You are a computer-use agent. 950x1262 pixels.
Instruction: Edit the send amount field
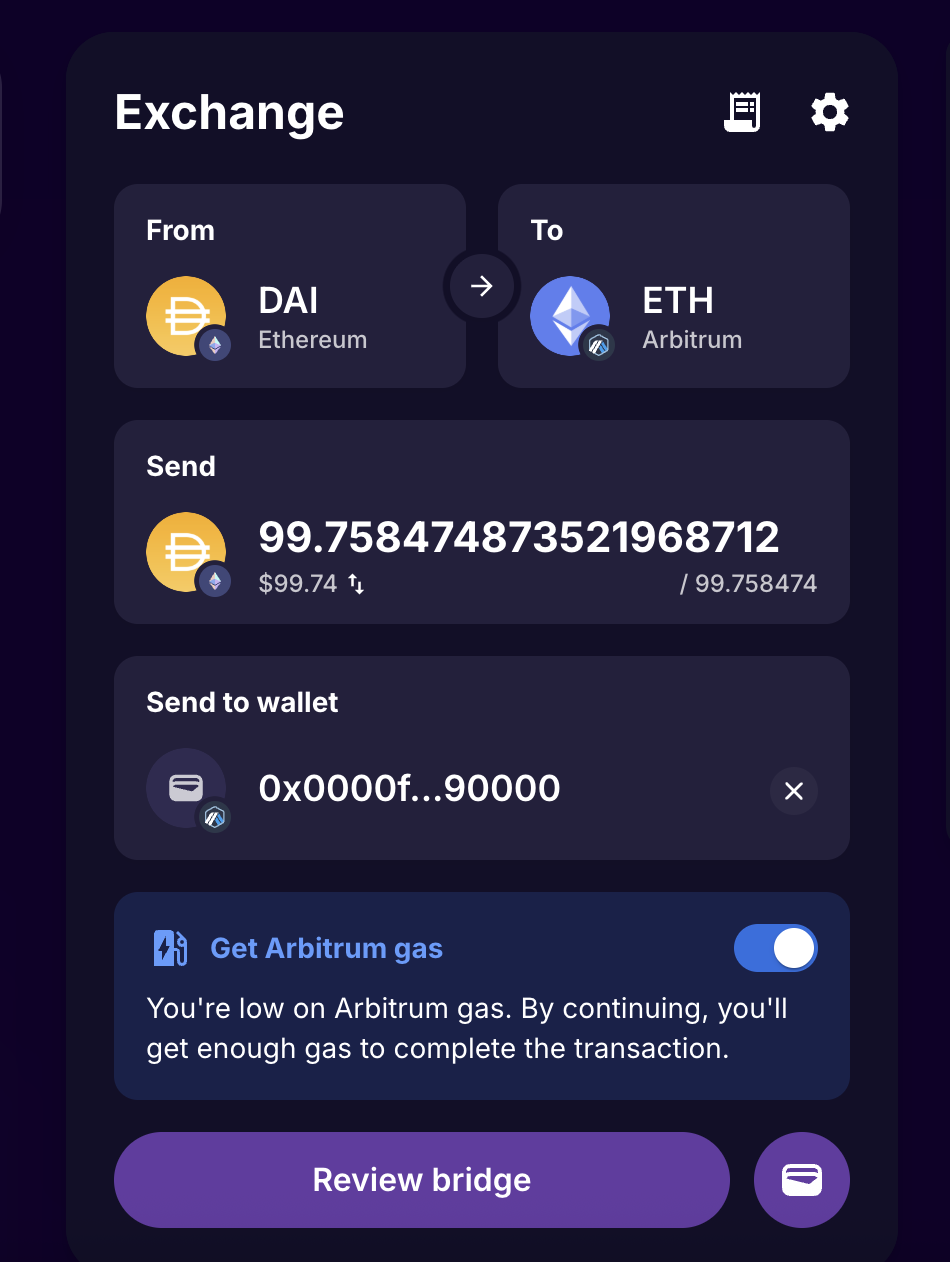(x=518, y=538)
